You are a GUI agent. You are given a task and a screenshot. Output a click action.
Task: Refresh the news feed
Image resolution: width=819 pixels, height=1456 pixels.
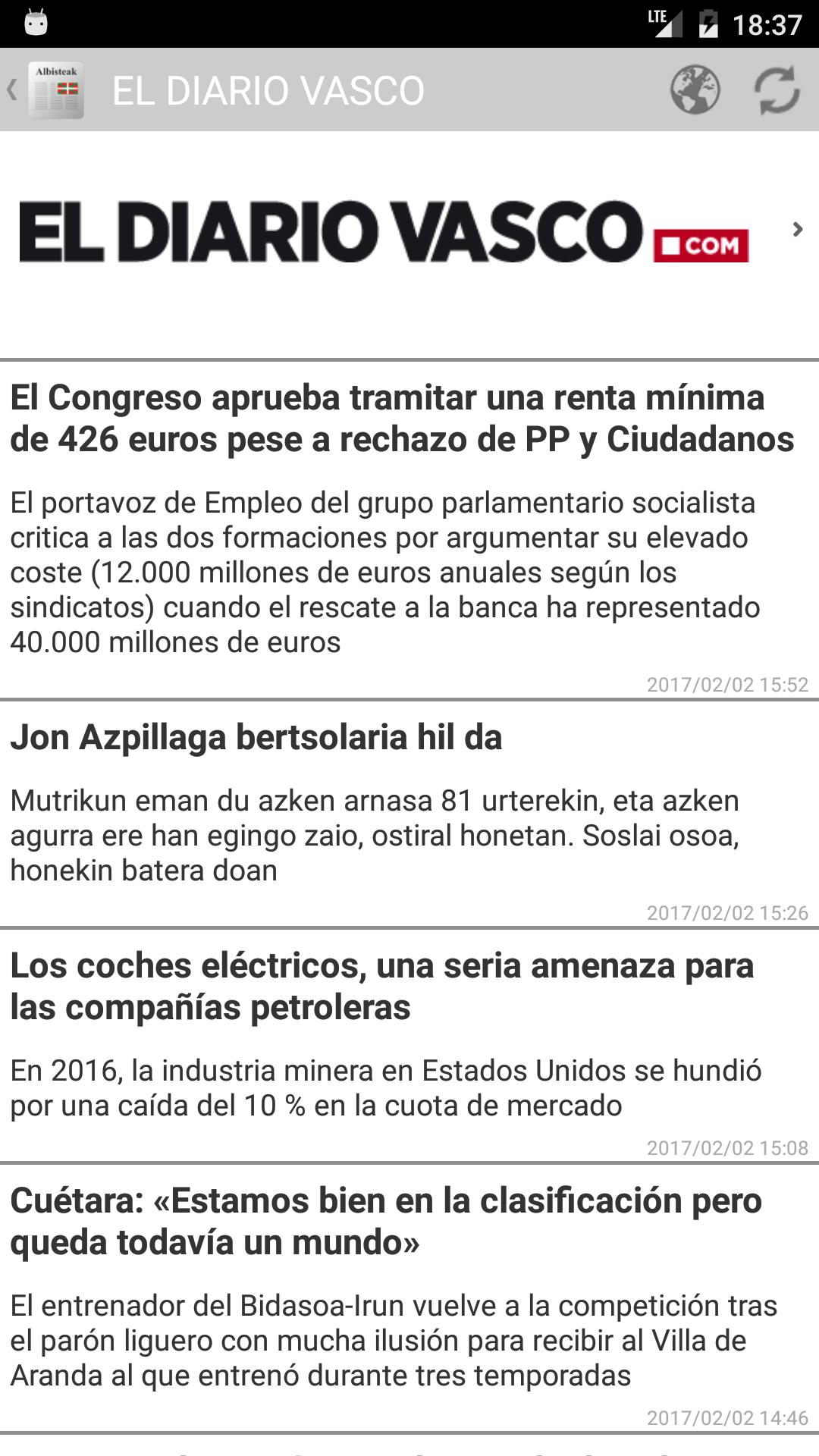[x=777, y=90]
